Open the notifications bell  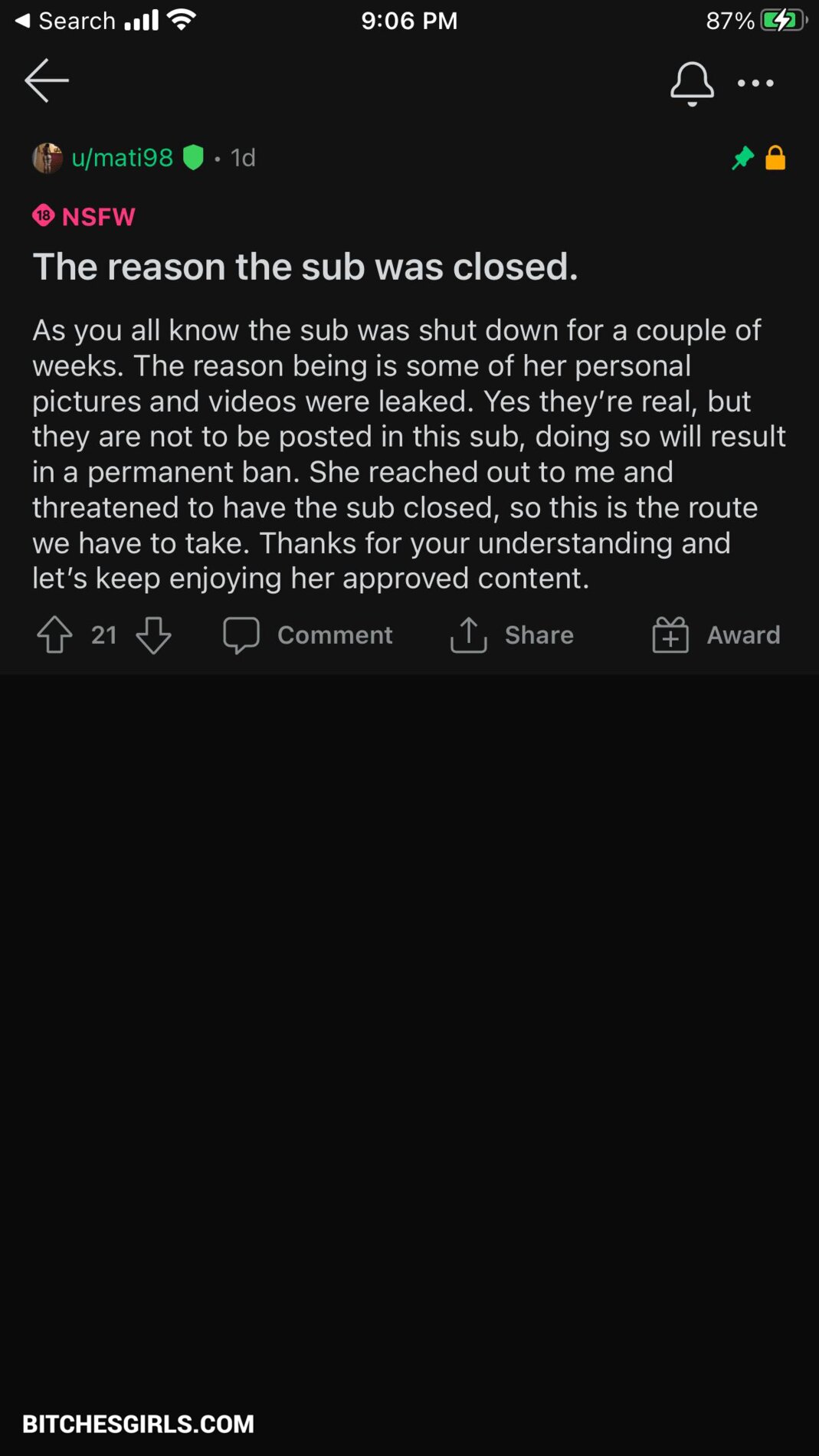click(692, 83)
